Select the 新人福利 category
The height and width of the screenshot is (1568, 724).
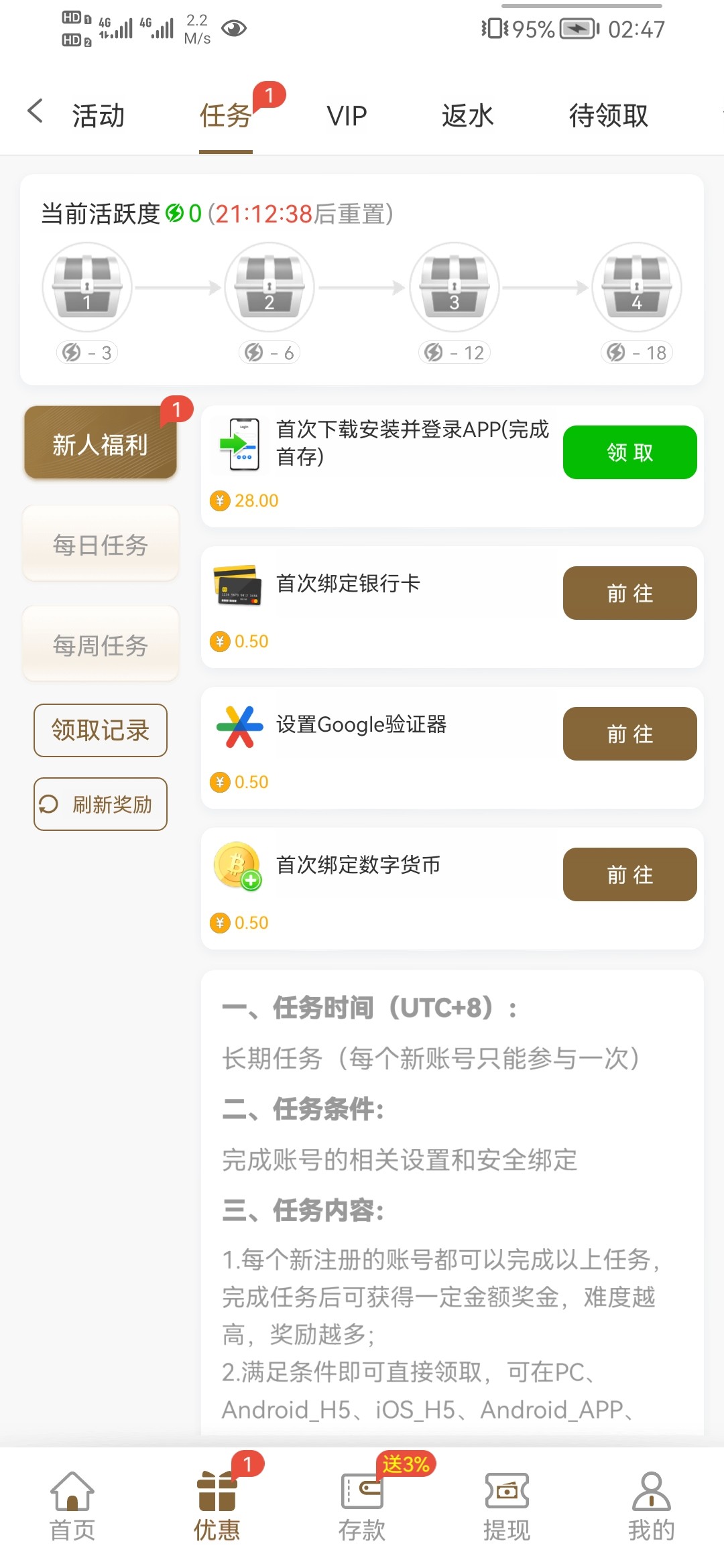click(x=101, y=443)
